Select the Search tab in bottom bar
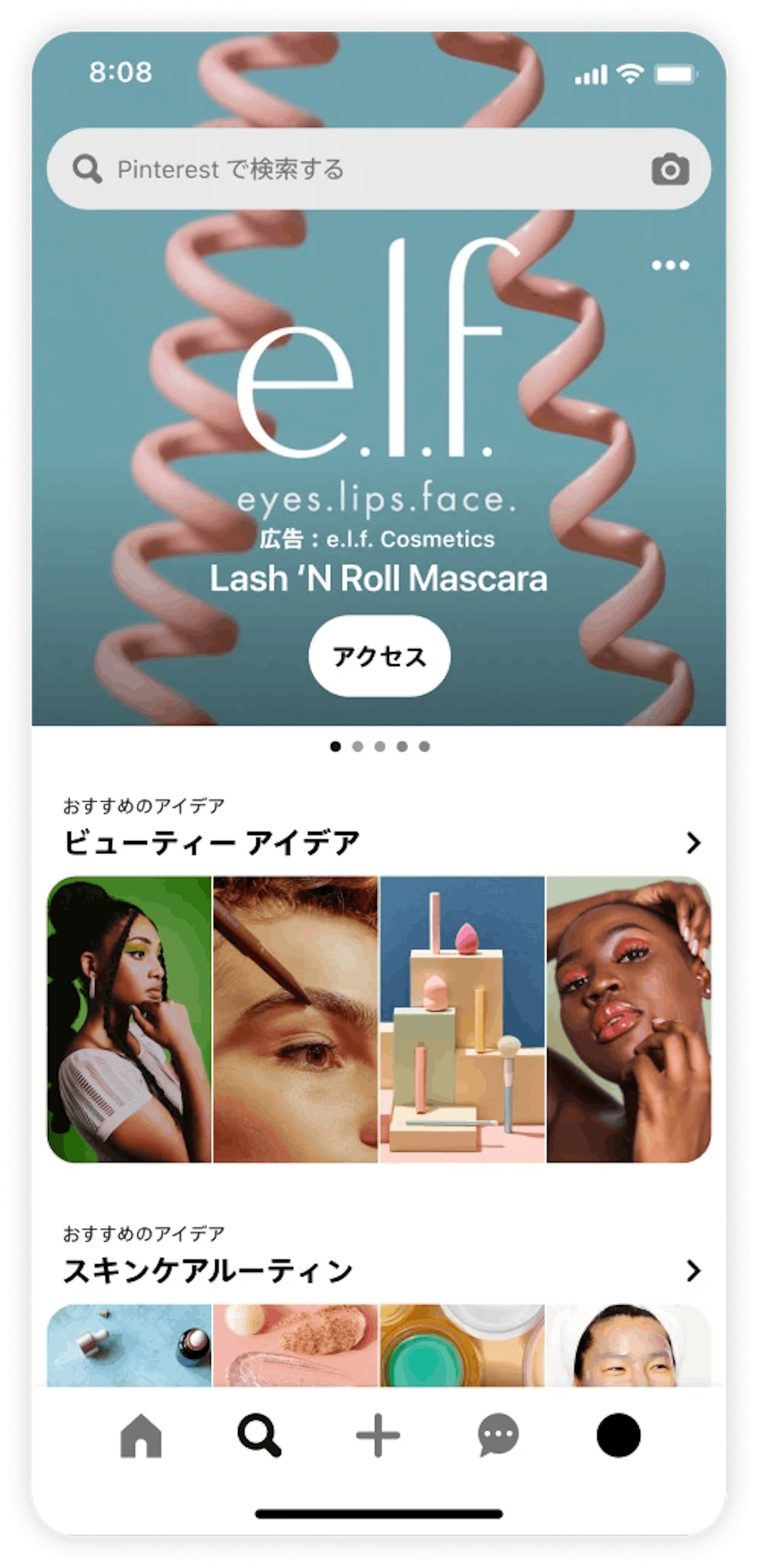 [x=259, y=1435]
